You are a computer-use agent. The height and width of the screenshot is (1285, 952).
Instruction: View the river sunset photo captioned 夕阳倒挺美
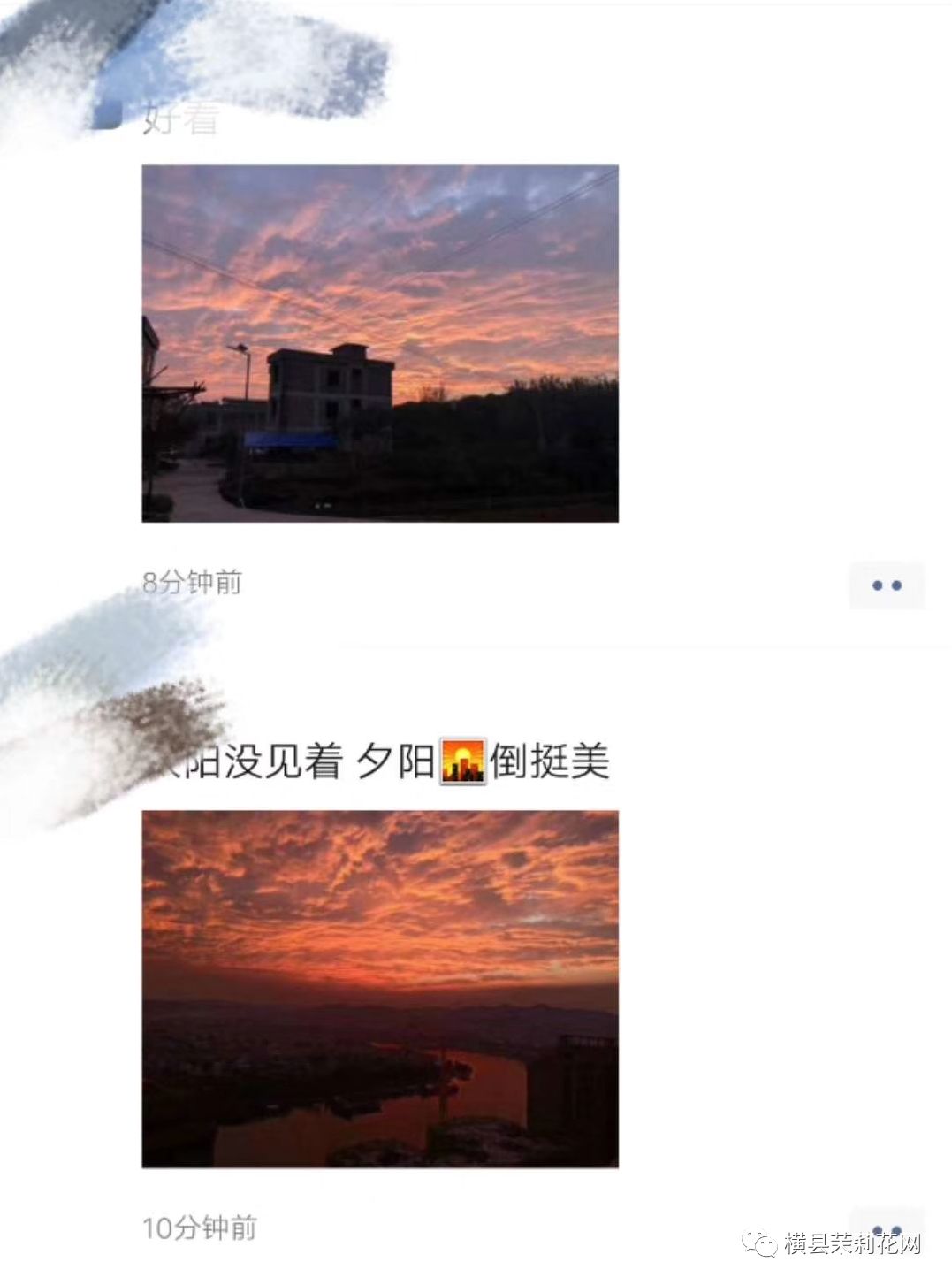(380, 989)
